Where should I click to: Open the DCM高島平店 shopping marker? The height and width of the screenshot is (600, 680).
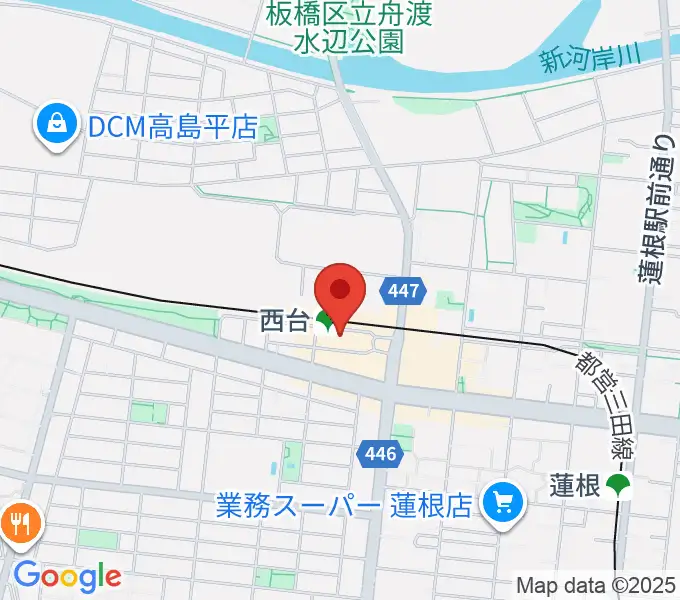(57, 125)
